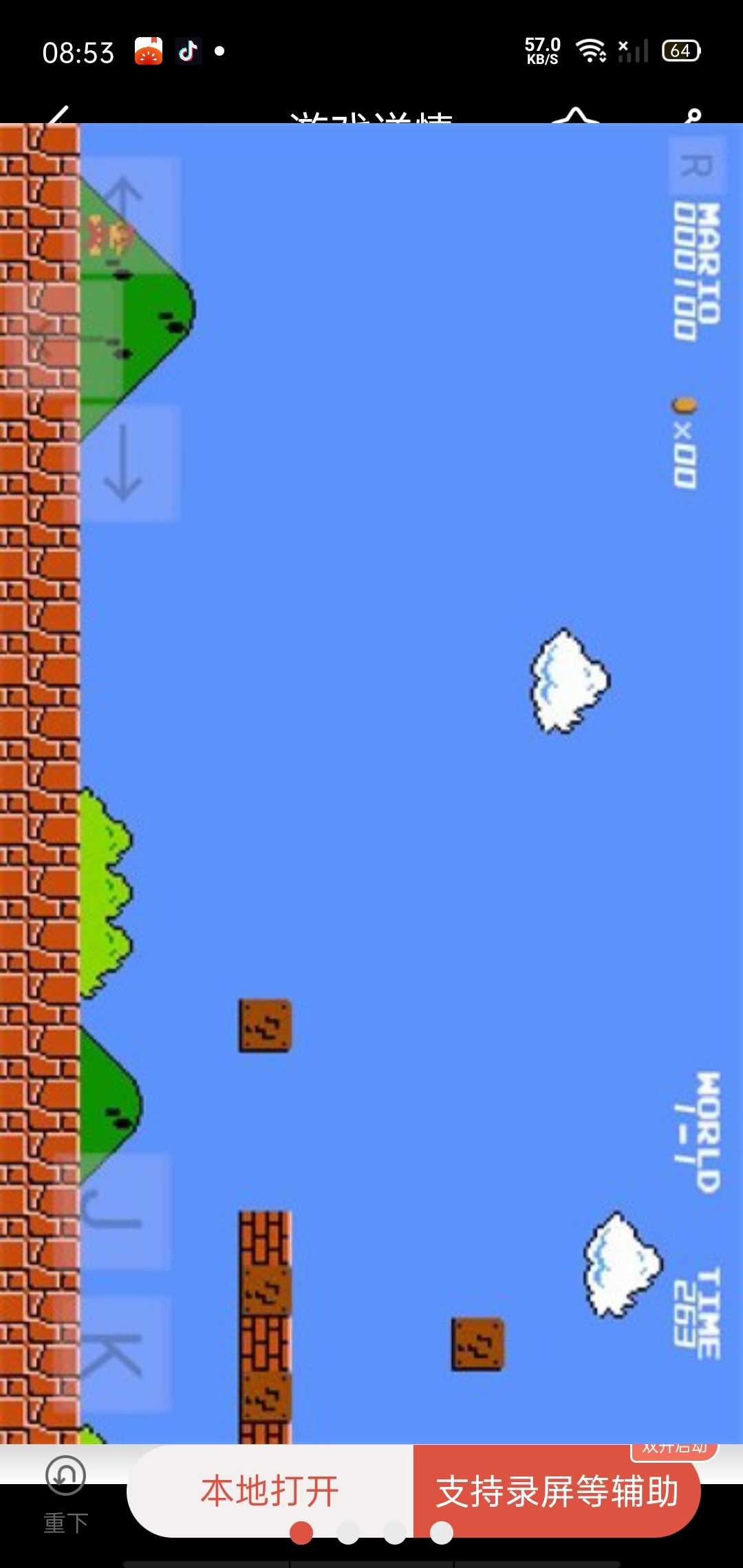Tap the 支持录屏等辅助 button
The width and height of the screenshot is (743, 1568).
[557, 1491]
